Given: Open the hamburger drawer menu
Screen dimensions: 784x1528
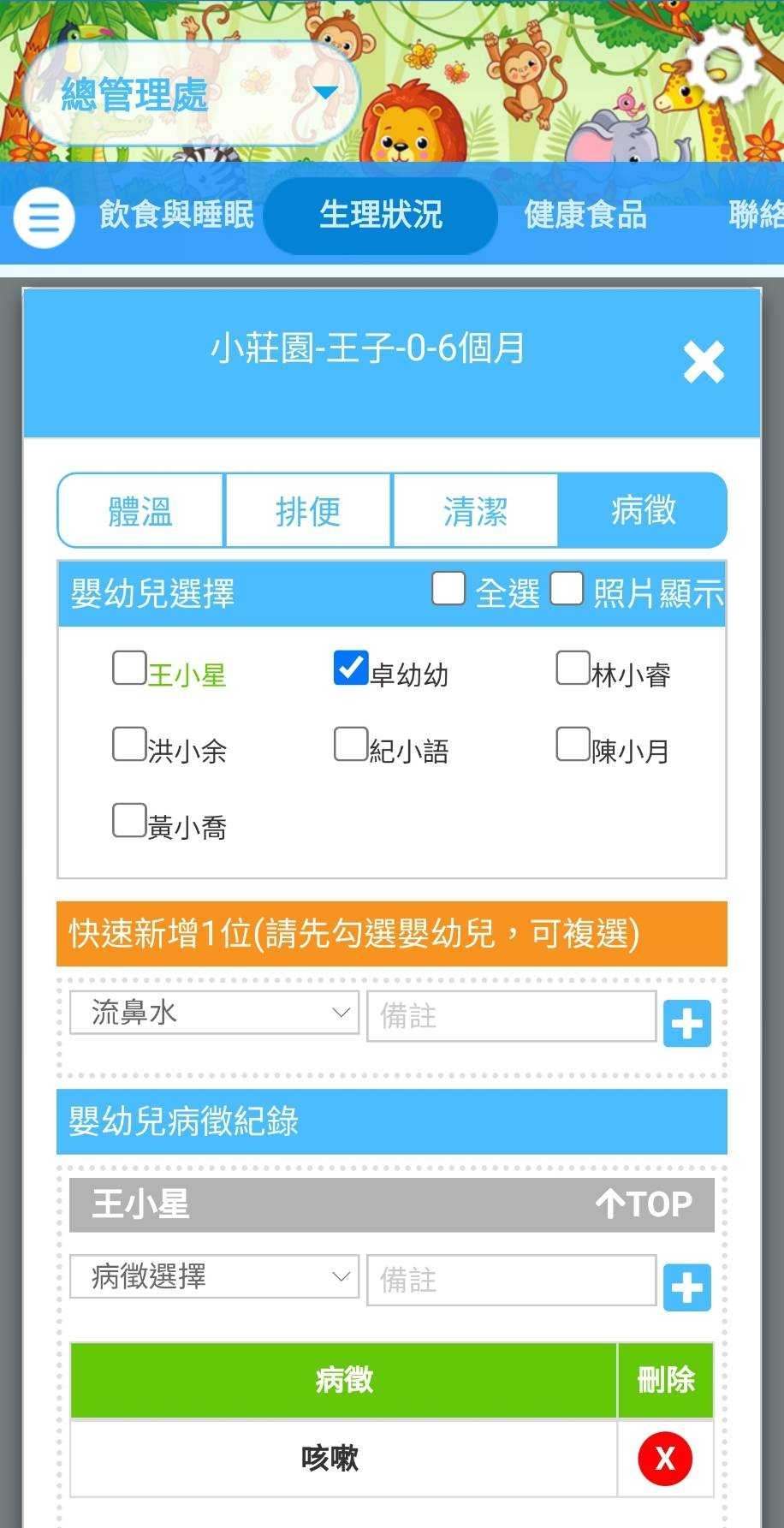Looking at the screenshot, I should [x=44, y=217].
